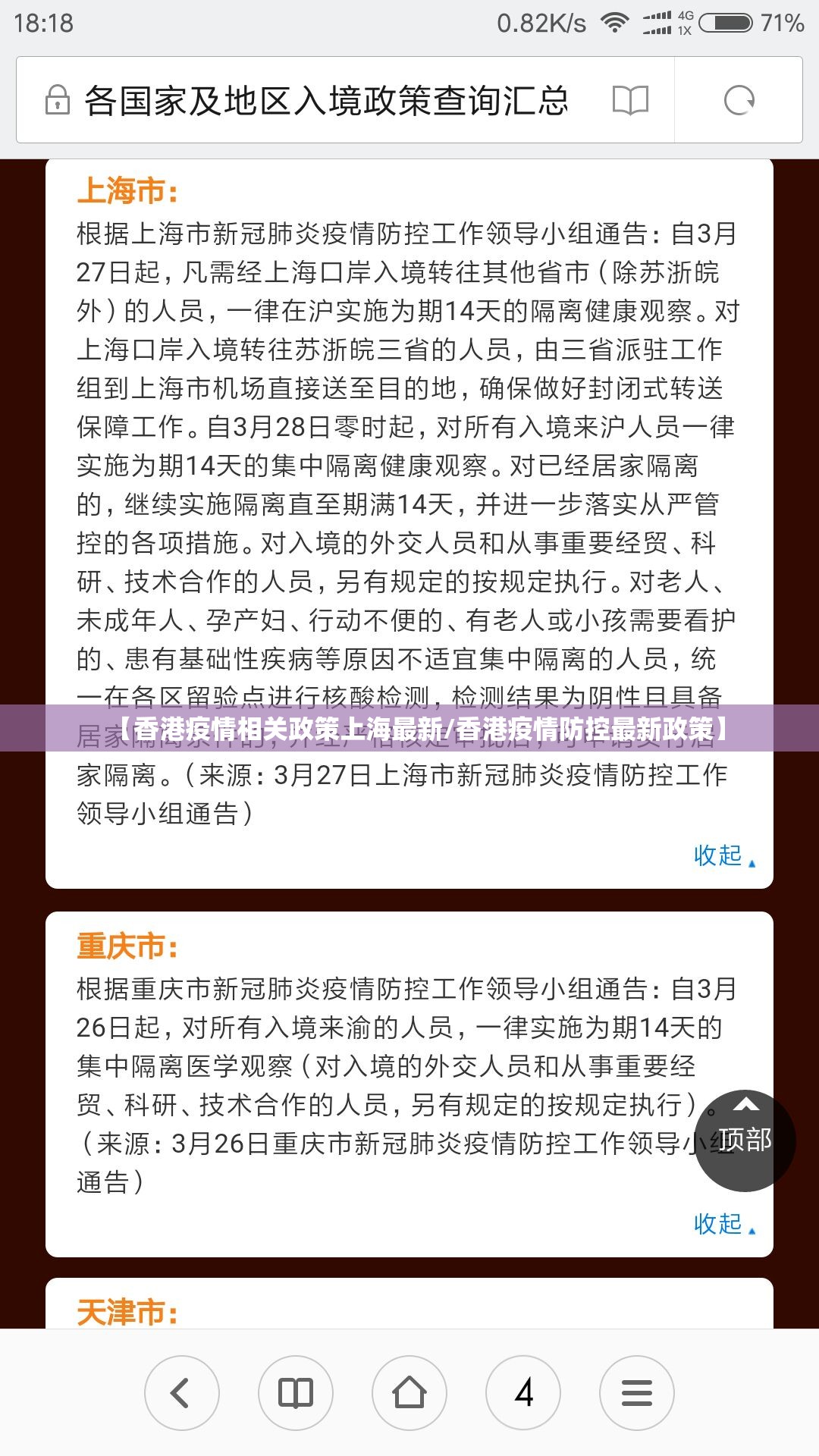Open bookmarks from the bottom toolbar
The height and width of the screenshot is (1456, 819).
click(296, 1393)
